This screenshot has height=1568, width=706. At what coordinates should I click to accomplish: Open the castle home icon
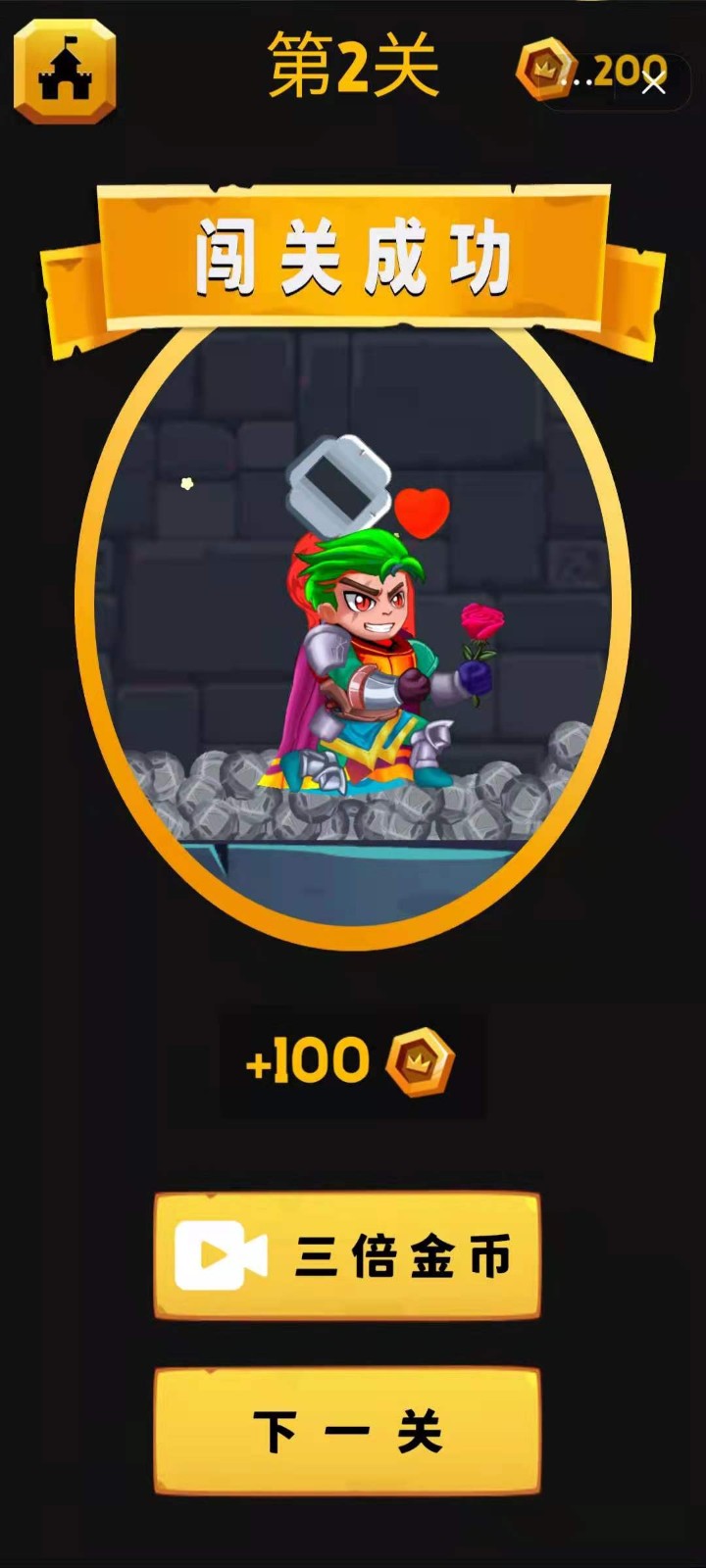click(x=65, y=72)
